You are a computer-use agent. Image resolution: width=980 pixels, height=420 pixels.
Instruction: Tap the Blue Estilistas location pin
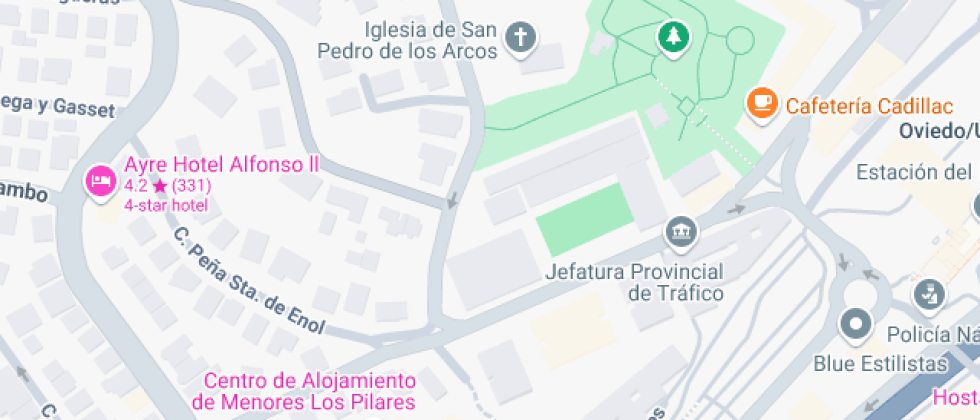click(856, 324)
